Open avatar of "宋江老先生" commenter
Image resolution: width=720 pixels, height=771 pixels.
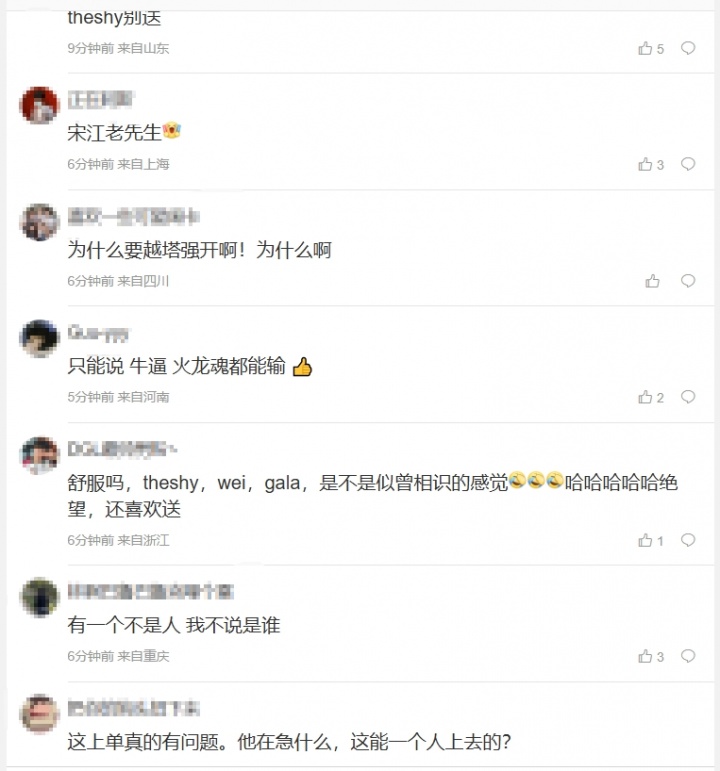coord(40,106)
